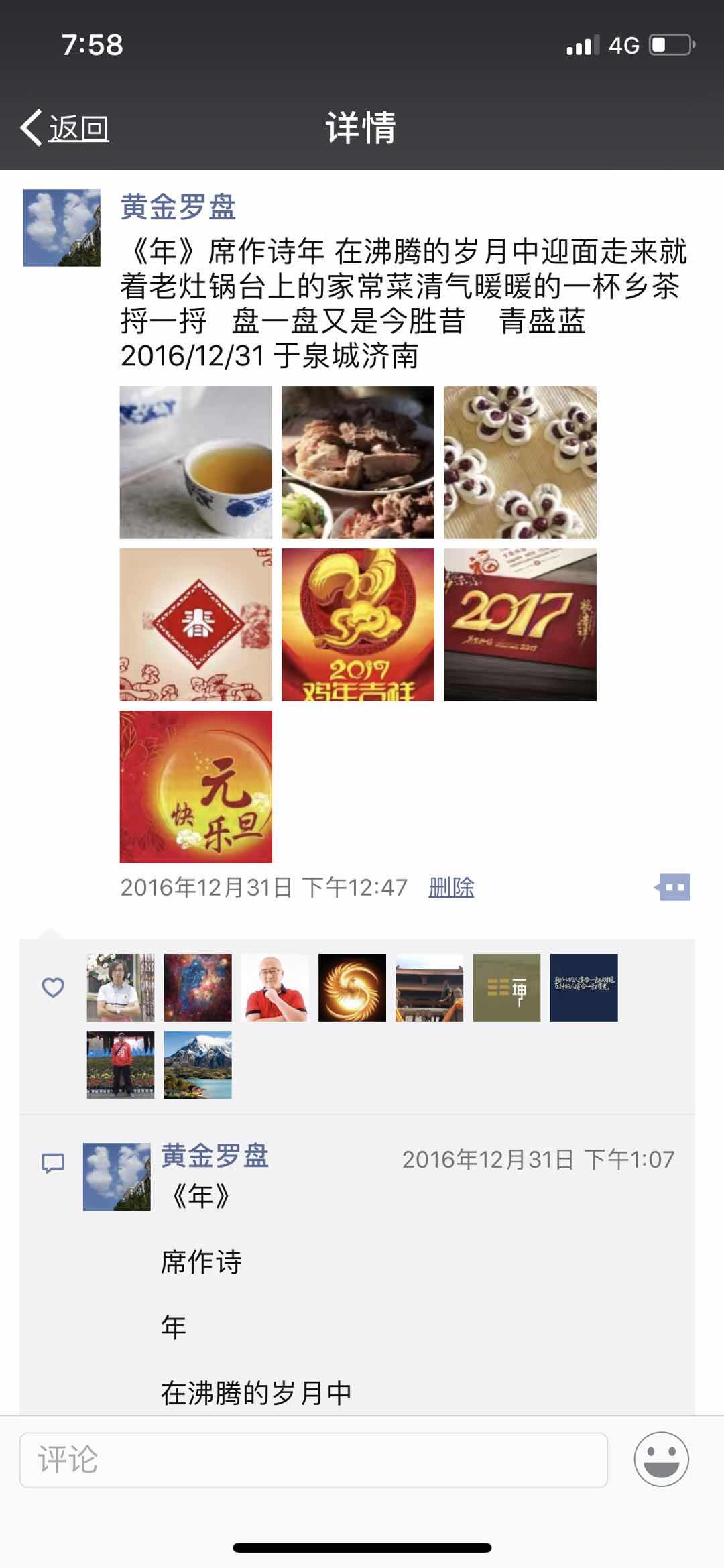Open the emoji picker smiley

click(661, 1459)
